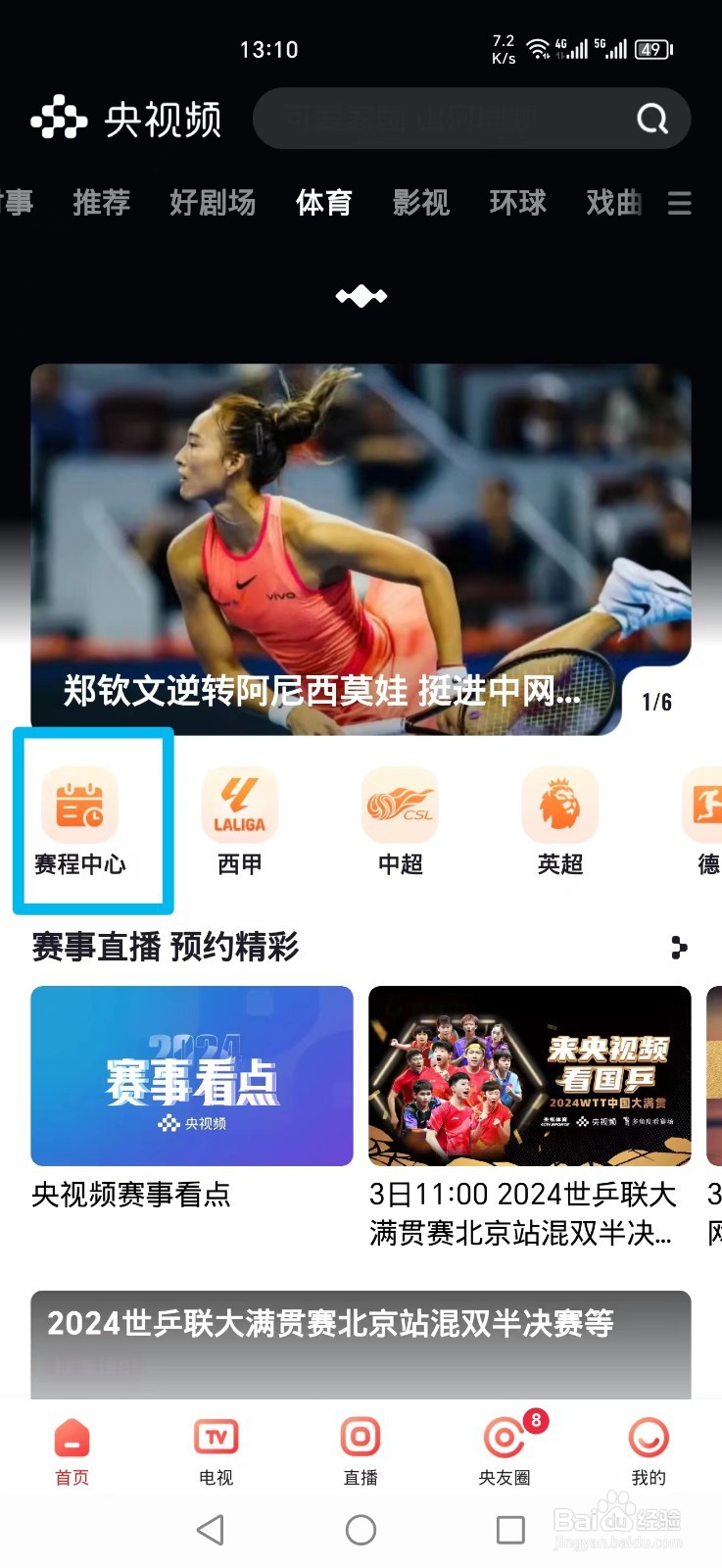Viewport: 722px width, 1568px height.
Task: Switch to the 推荐 tab
Action: (x=101, y=203)
